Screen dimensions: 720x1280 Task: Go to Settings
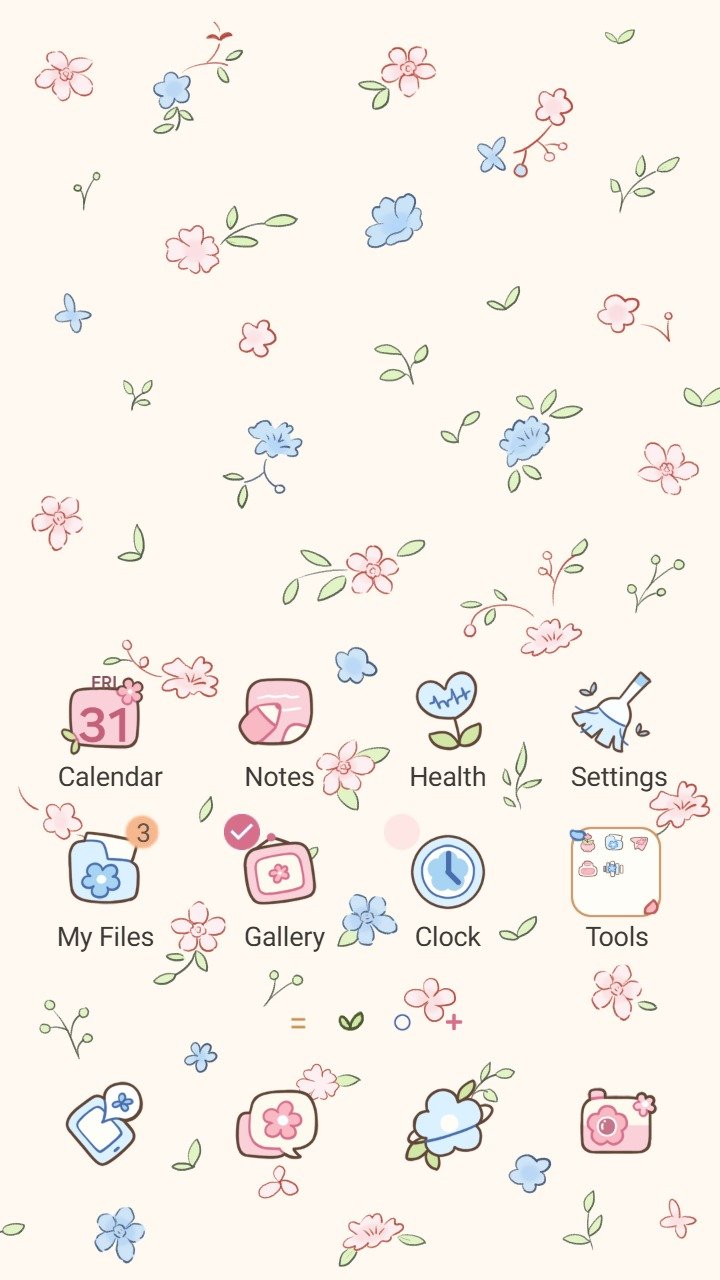click(x=614, y=713)
